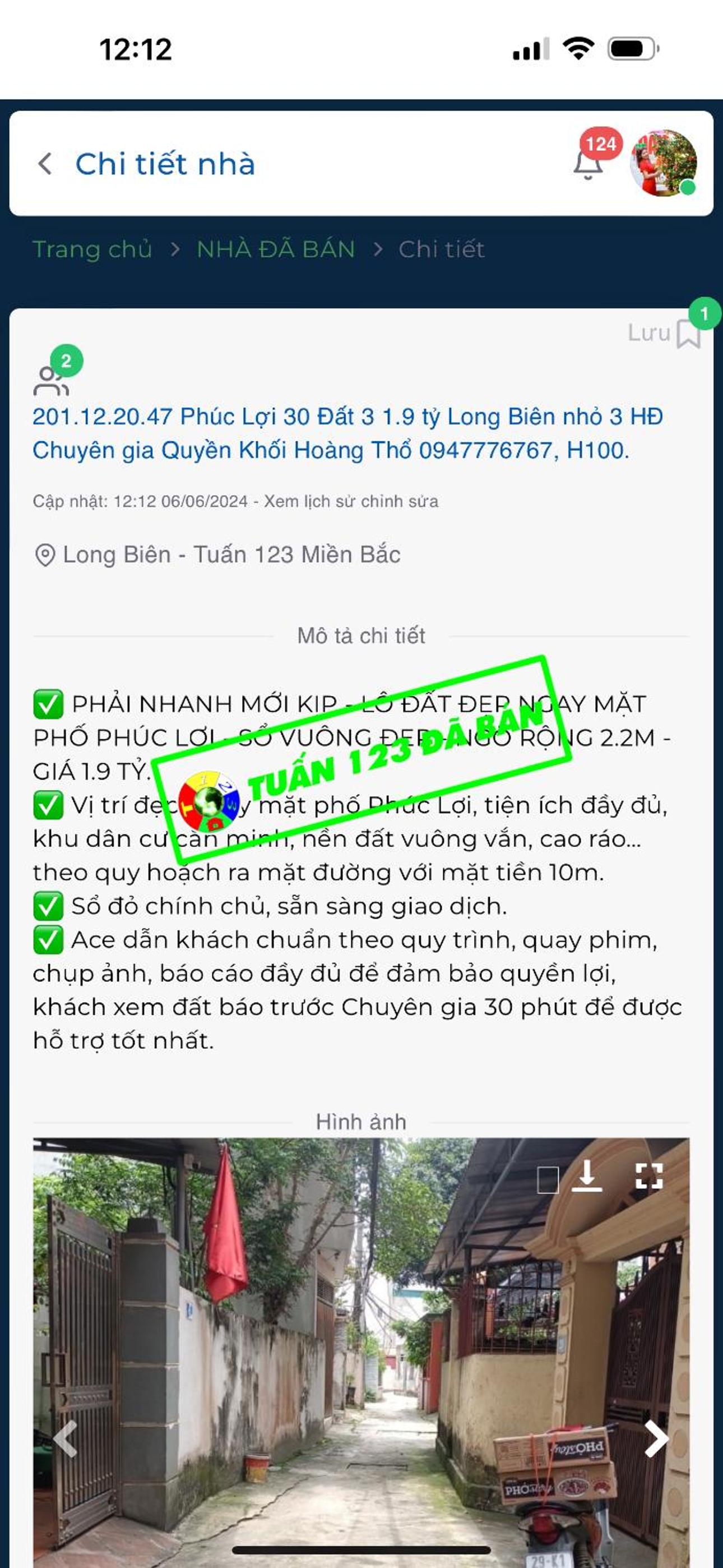
Task: Open the profile avatar
Action: tap(664, 163)
